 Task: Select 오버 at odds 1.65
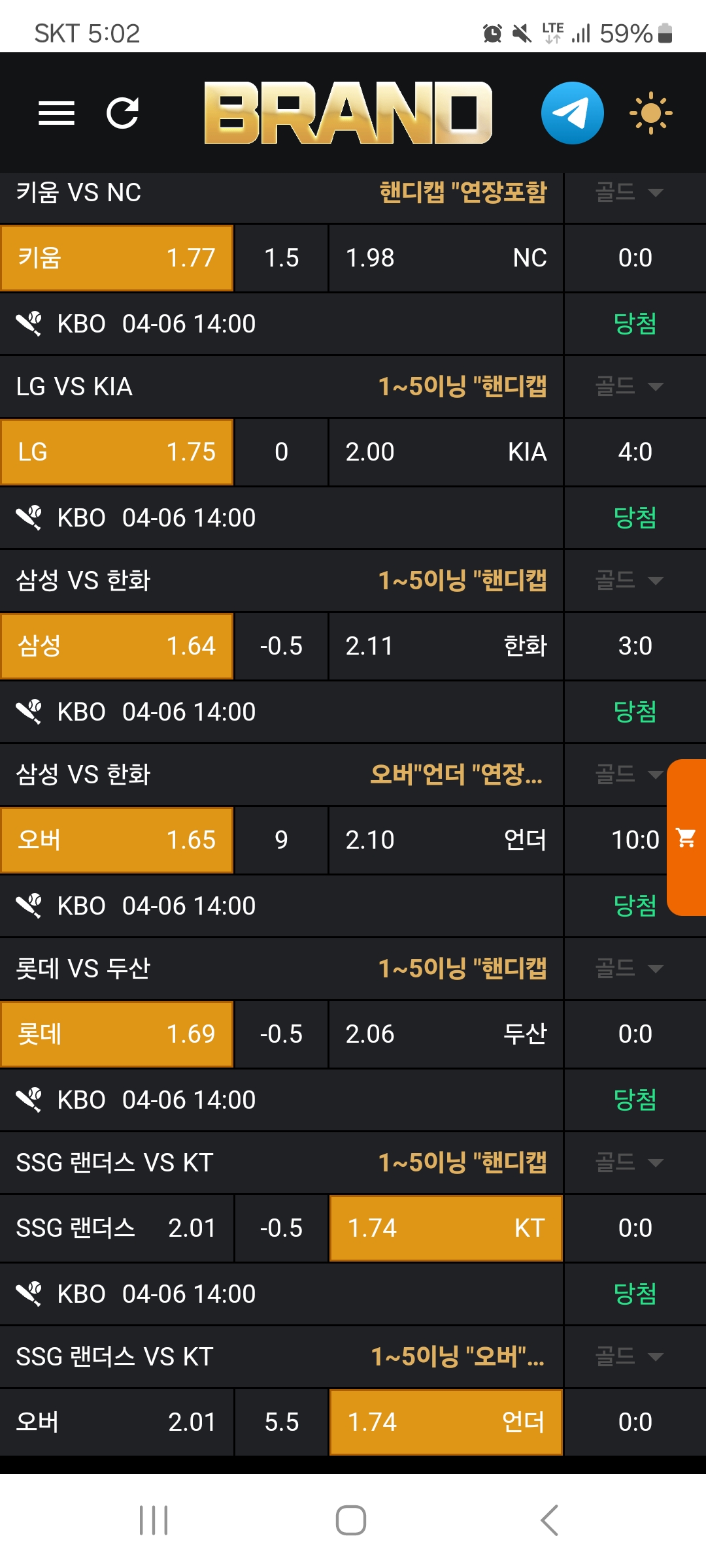pyautogui.click(x=117, y=840)
